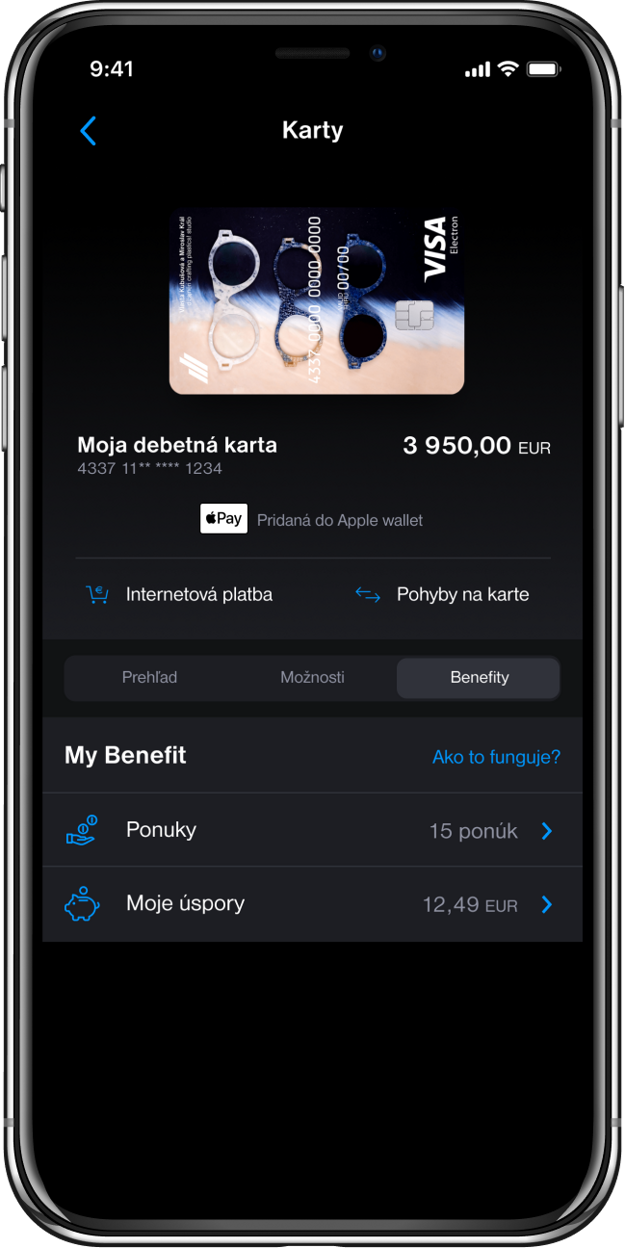This screenshot has height=1248, width=625.
Task: Switch to the Možnosti tab
Action: [x=312, y=678]
